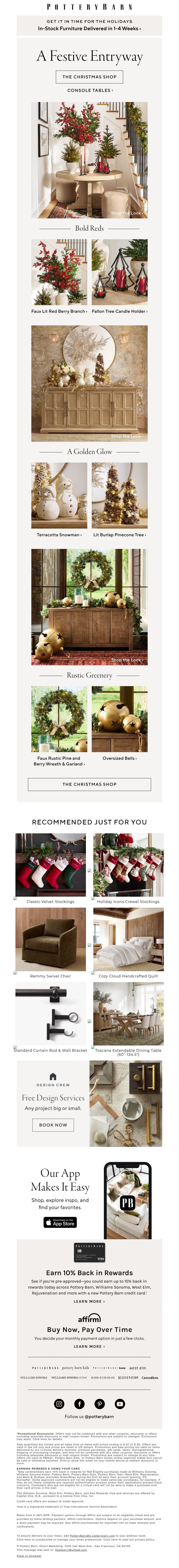Open Console Tables link
This screenshot has width=179, height=1568.
click(x=89, y=90)
